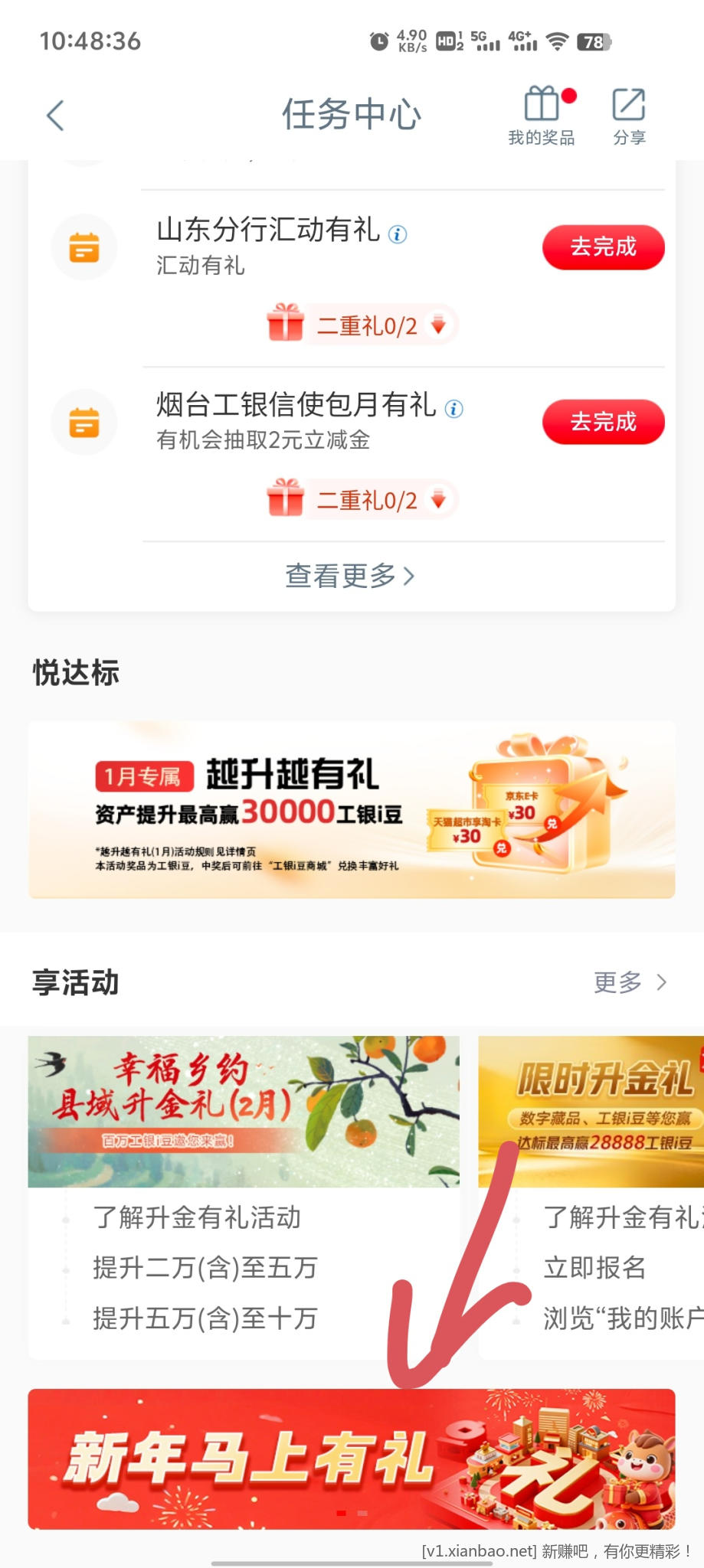Tap the calendar icon beside 烟台工银信使包月有礼
The image size is (704, 1568).
[x=84, y=422]
